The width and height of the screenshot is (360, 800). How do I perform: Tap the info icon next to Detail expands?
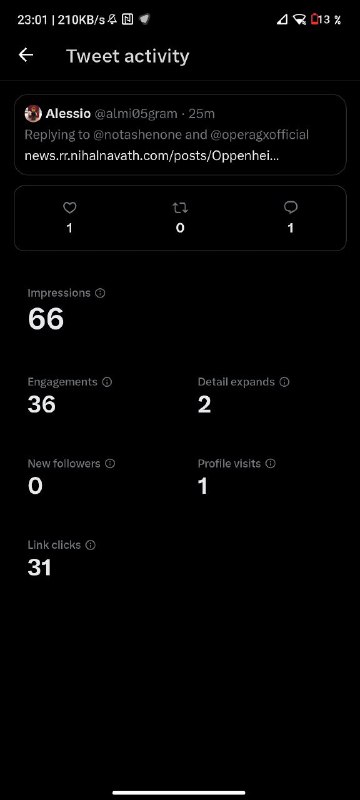click(285, 382)
